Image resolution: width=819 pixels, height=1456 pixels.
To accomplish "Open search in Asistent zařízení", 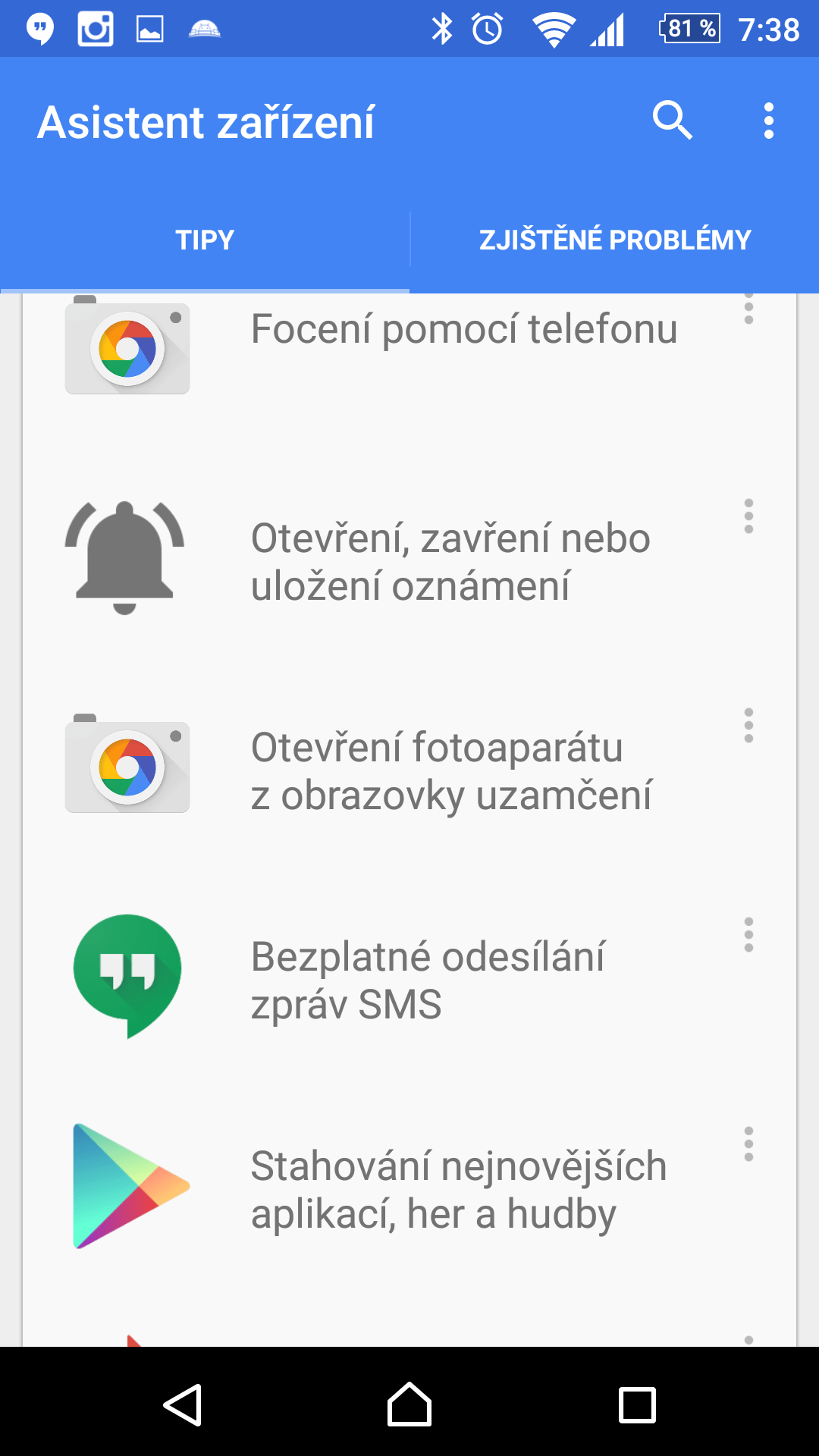I will [x=673, y=121].
